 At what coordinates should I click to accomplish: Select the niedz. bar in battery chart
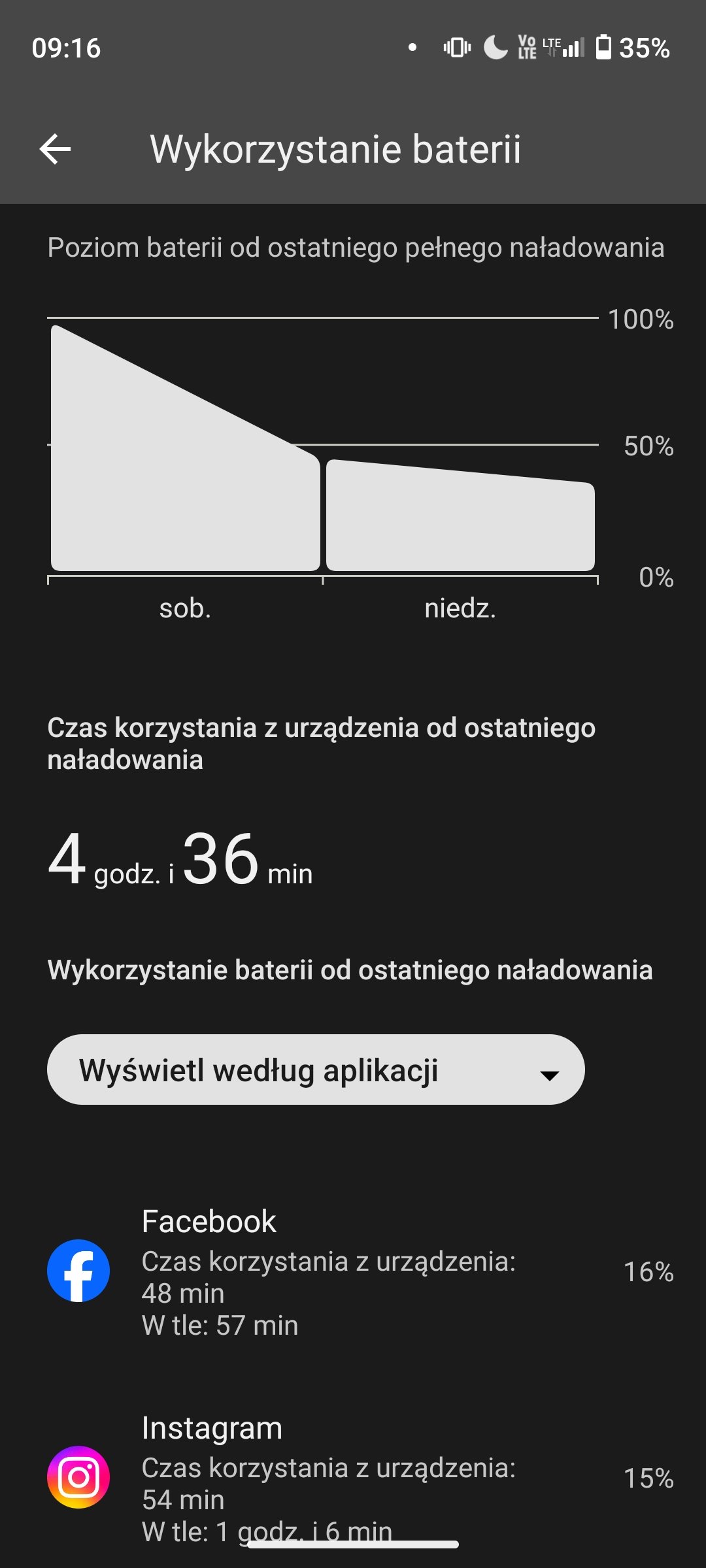[460, 515]
